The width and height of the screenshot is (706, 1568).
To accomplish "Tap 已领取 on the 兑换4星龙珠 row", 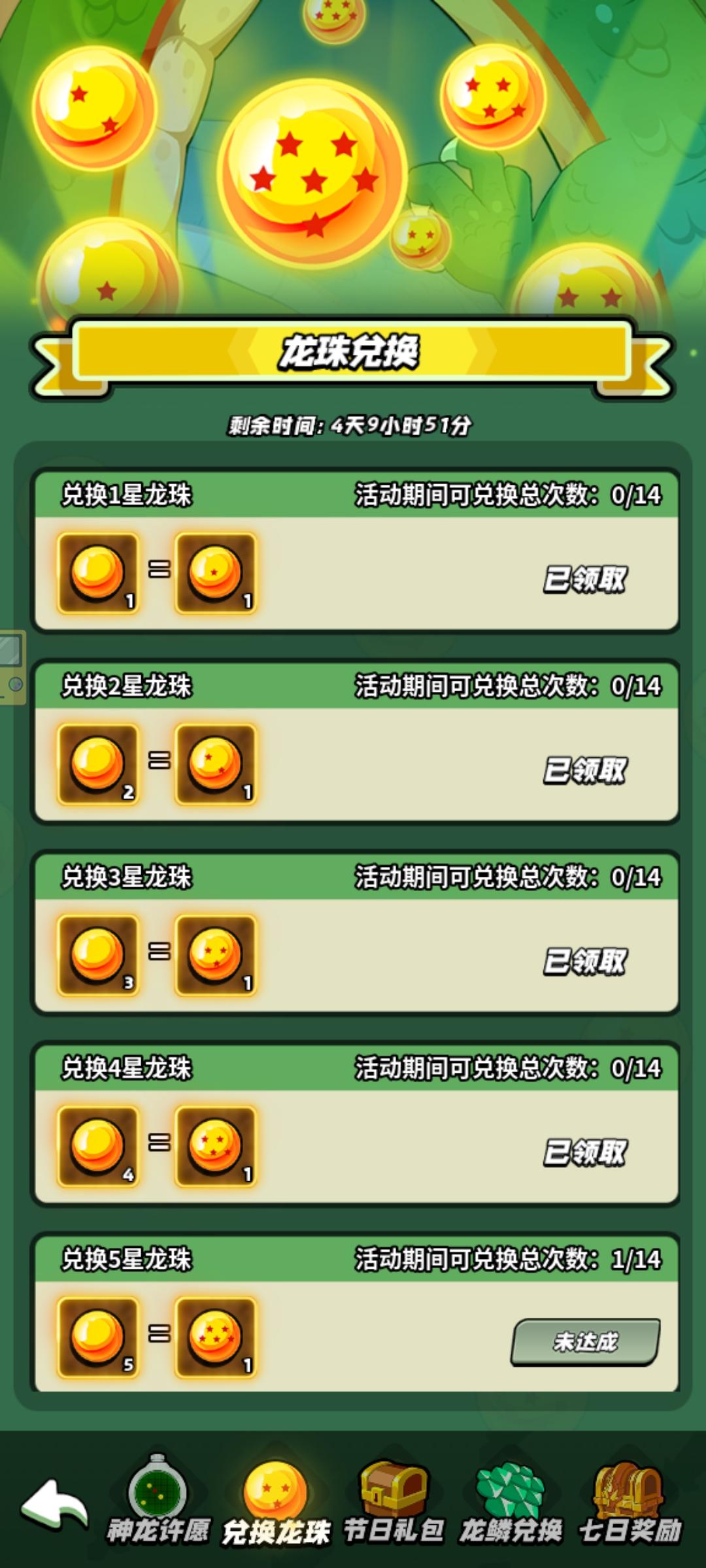I will (587, 1149).
